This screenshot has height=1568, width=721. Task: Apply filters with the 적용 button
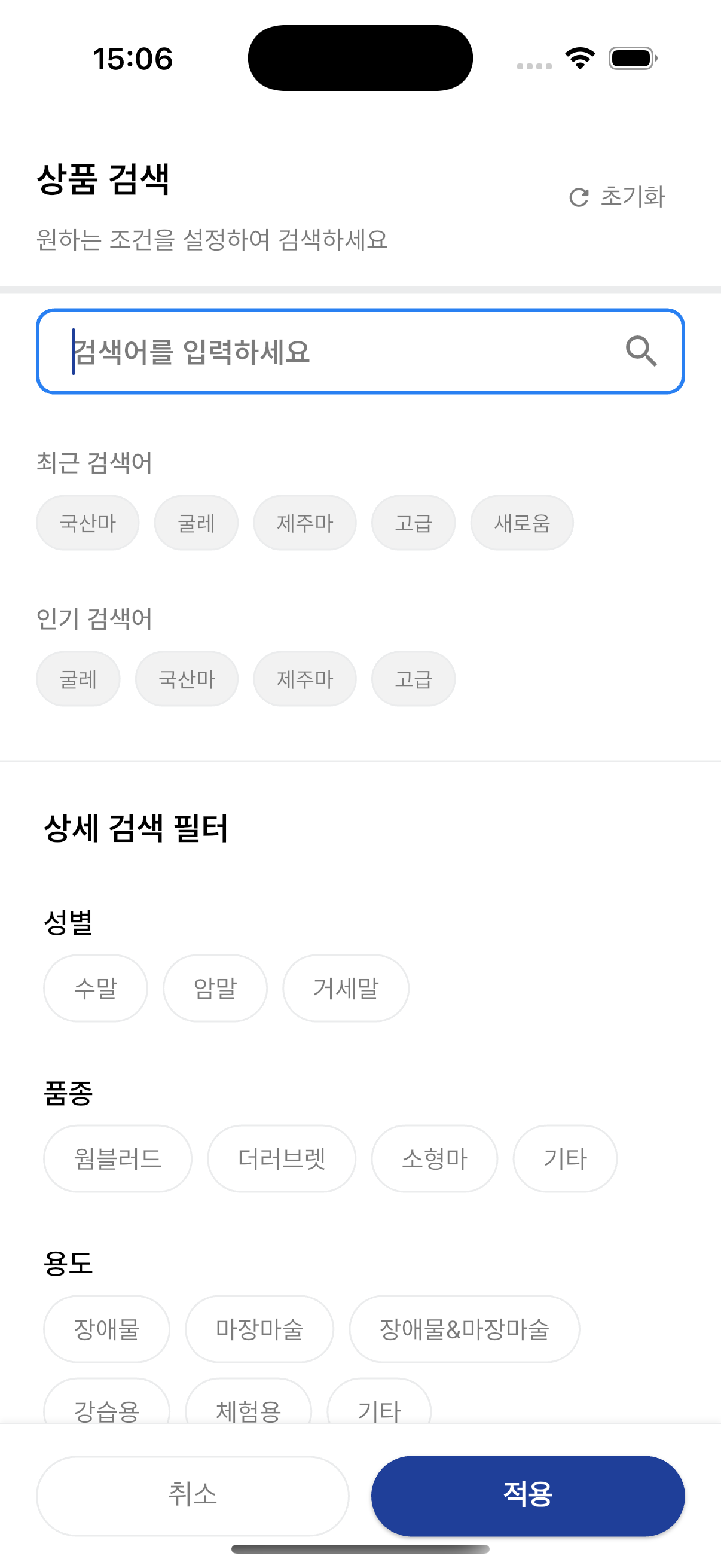(527, 1495)
